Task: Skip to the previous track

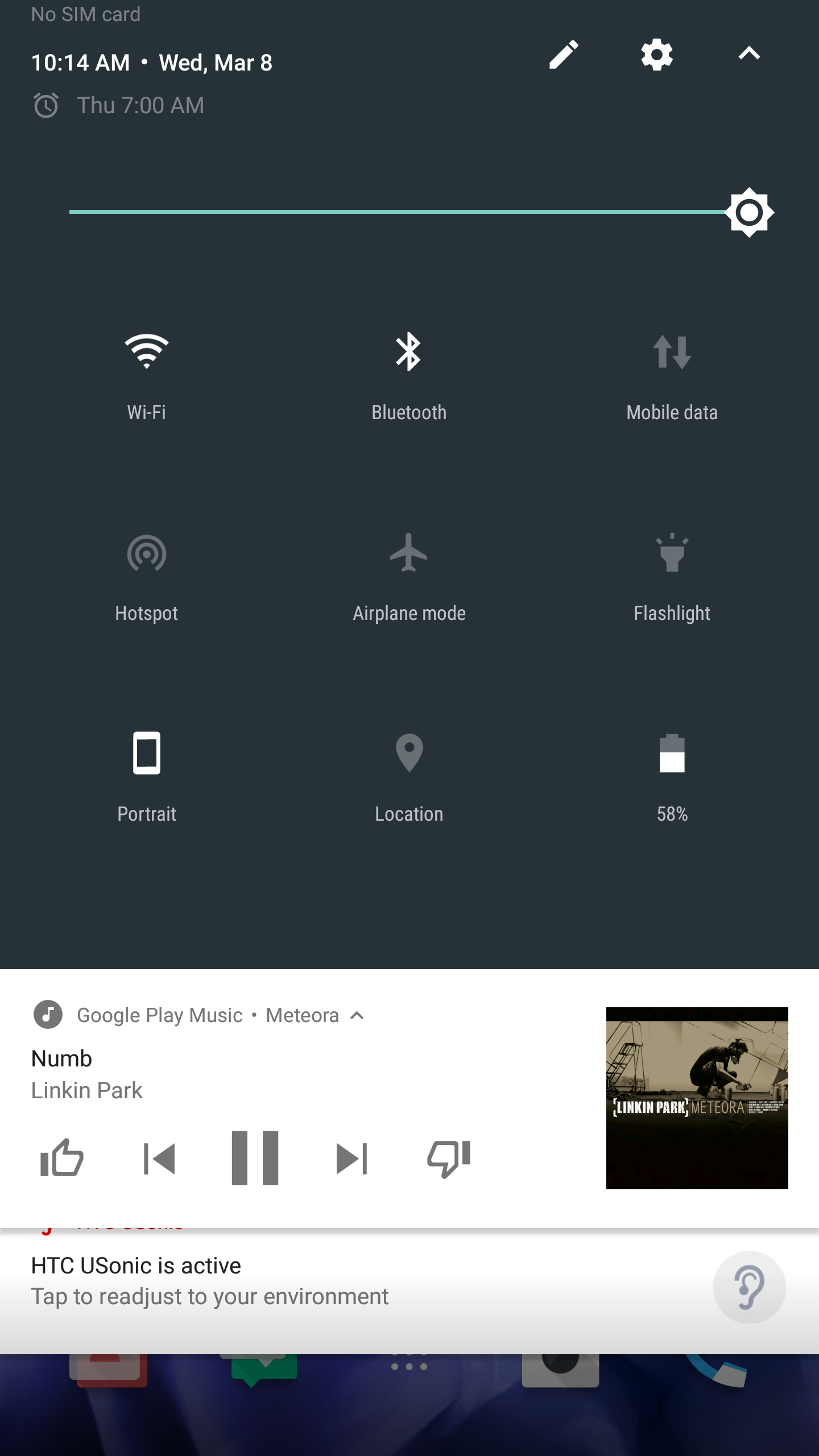Action: point(159,1159)
